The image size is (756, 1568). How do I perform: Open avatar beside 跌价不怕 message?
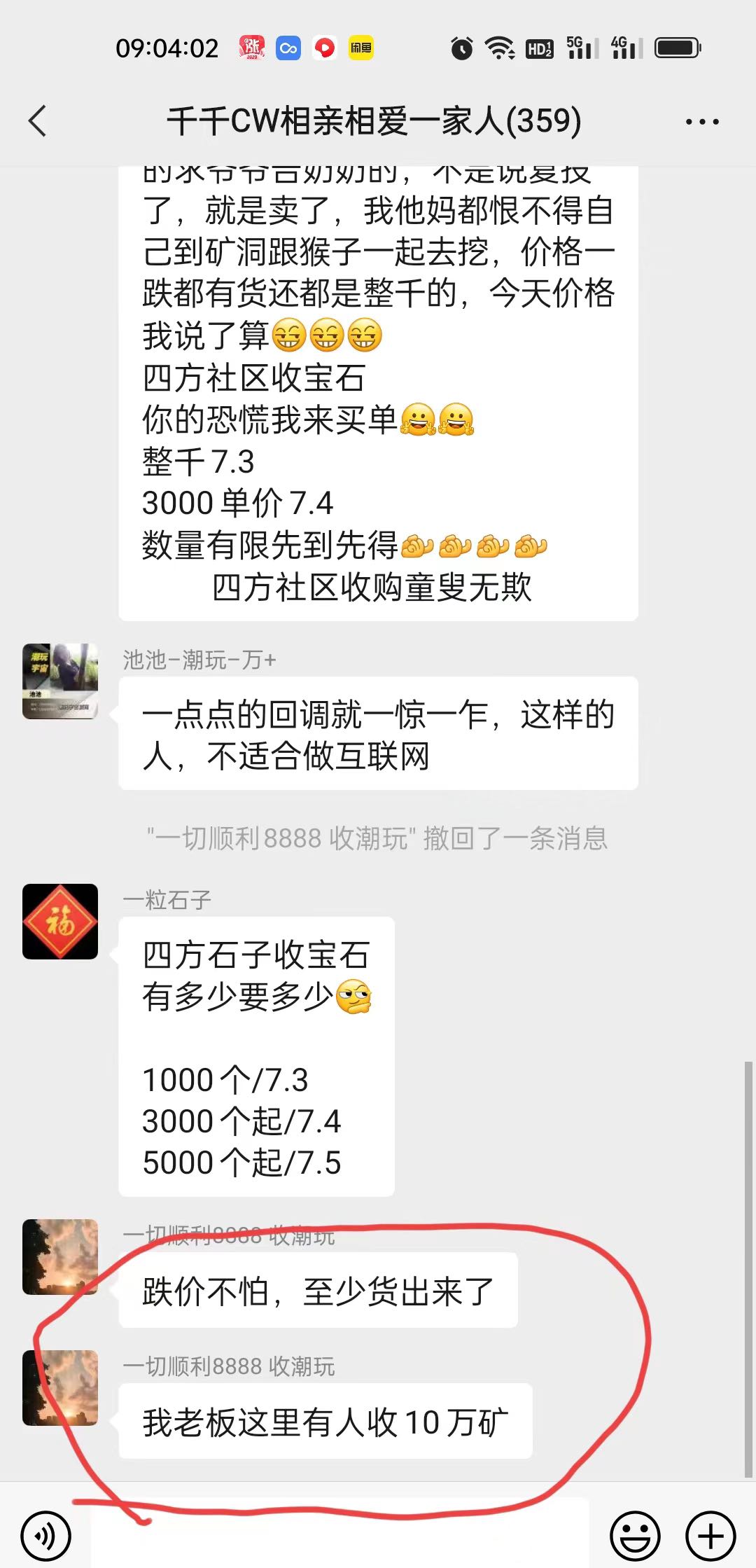pyautogui.click(x=60, y=1256)
